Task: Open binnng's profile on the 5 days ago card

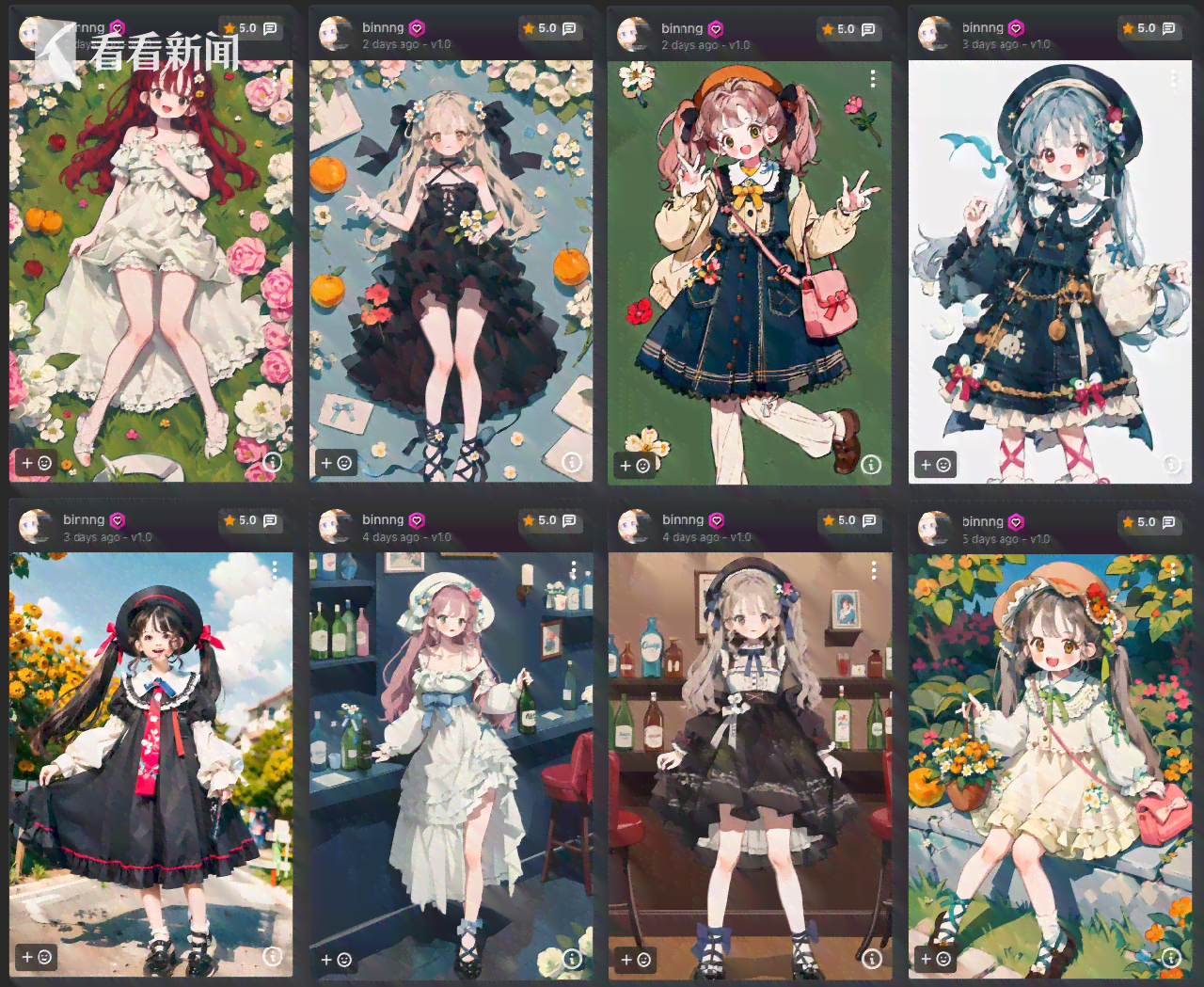Action: (x=982, y=521)
